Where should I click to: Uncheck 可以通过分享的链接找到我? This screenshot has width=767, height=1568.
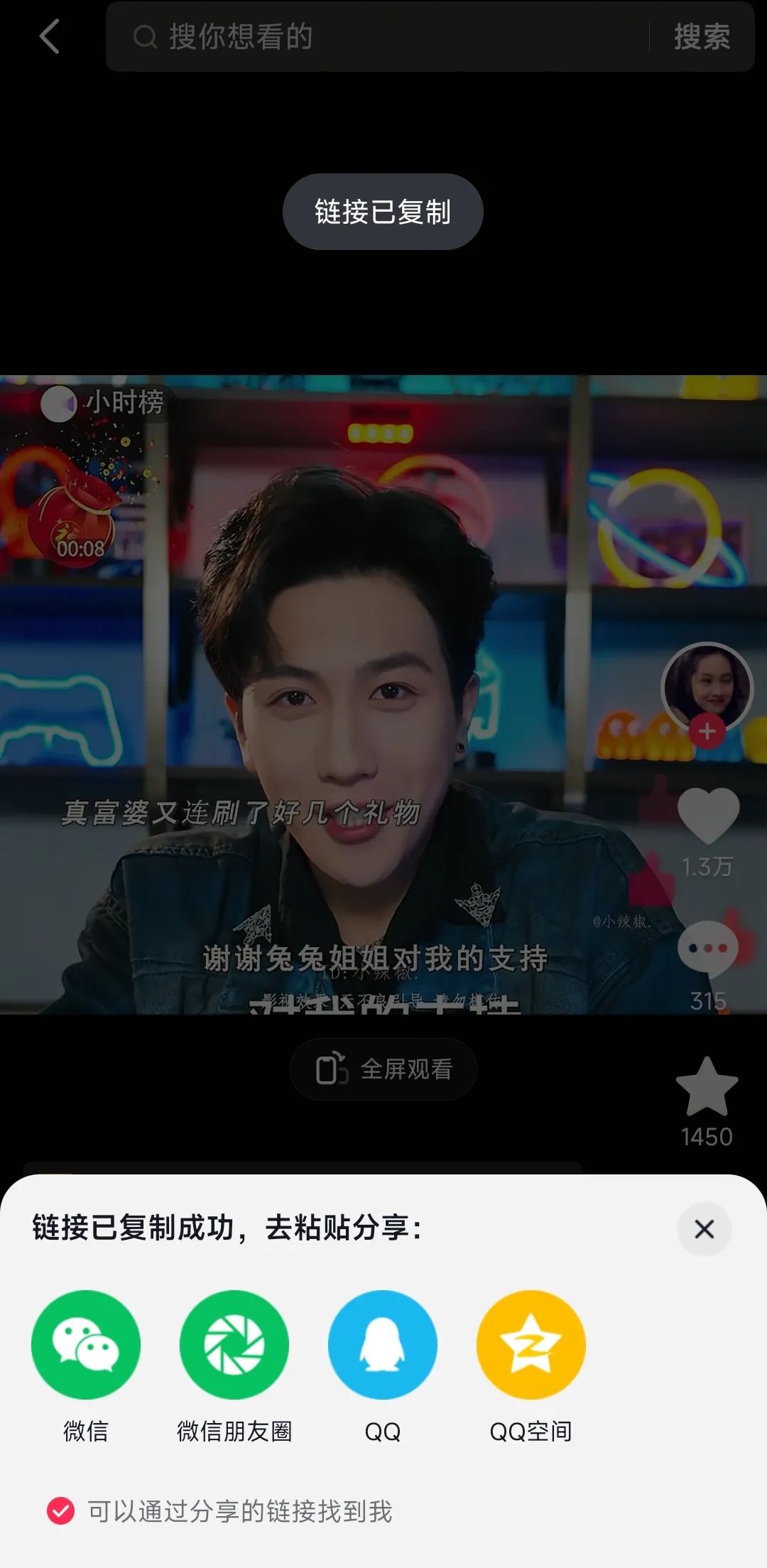point(61,1511)
